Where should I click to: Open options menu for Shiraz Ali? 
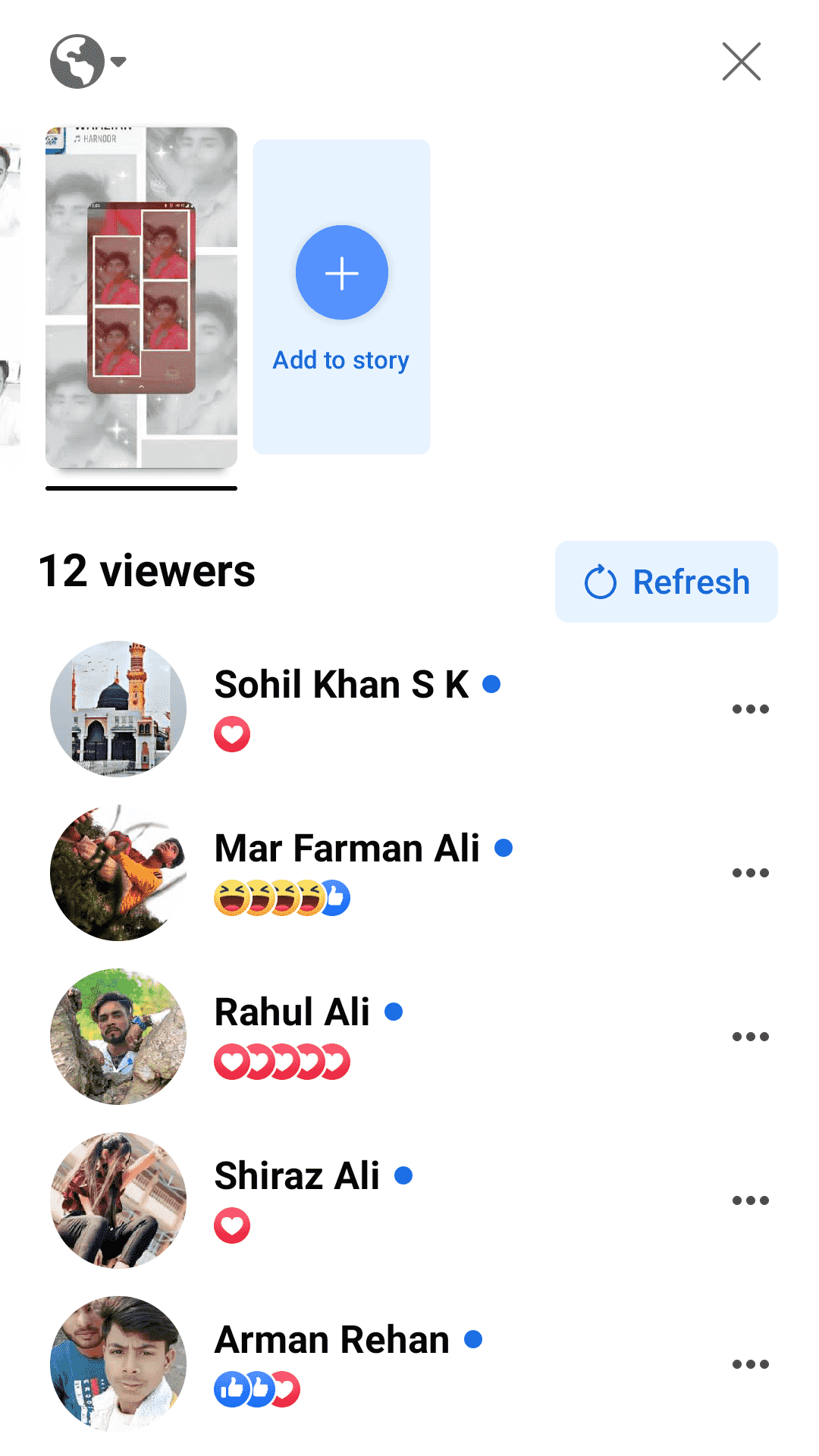[x=750, y=1200]
